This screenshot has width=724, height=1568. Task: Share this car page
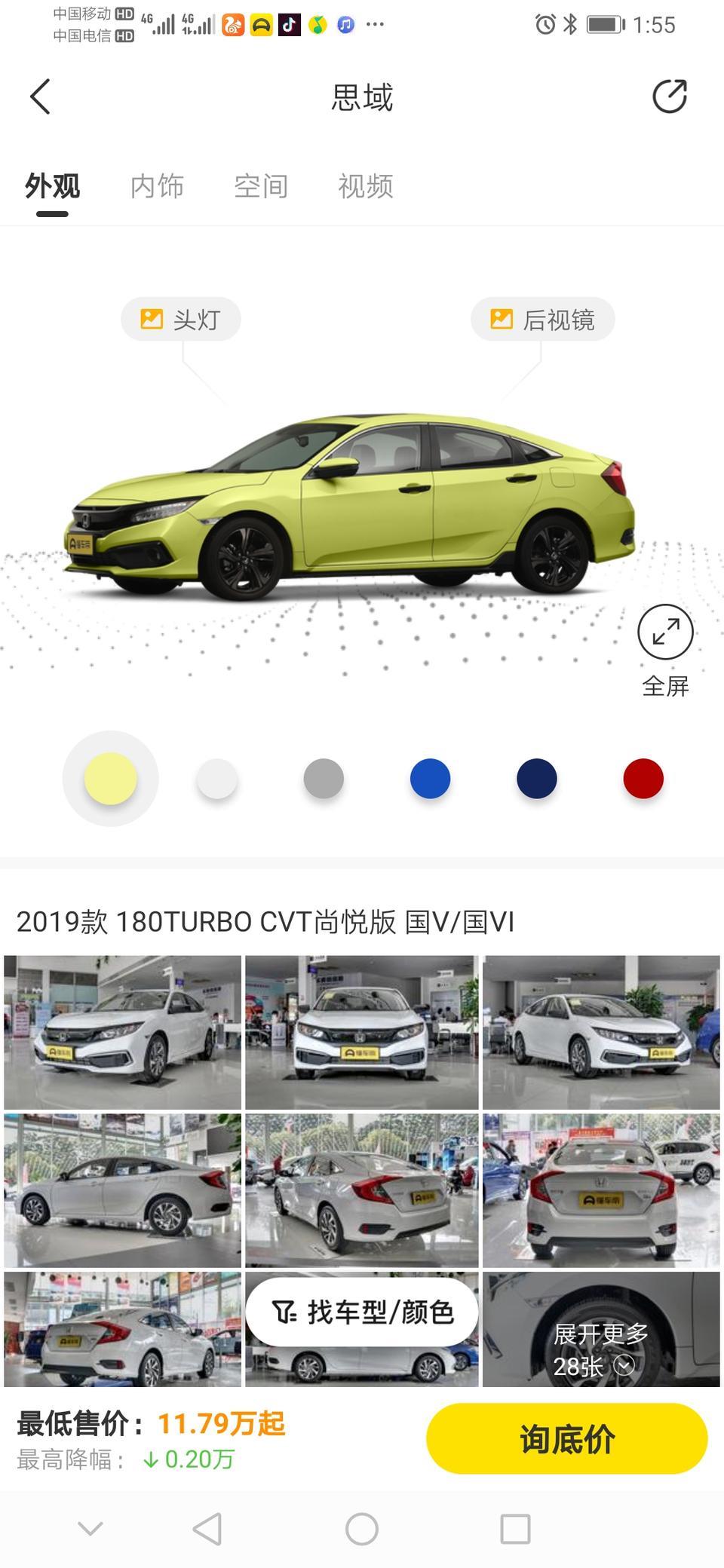point(669,96)
